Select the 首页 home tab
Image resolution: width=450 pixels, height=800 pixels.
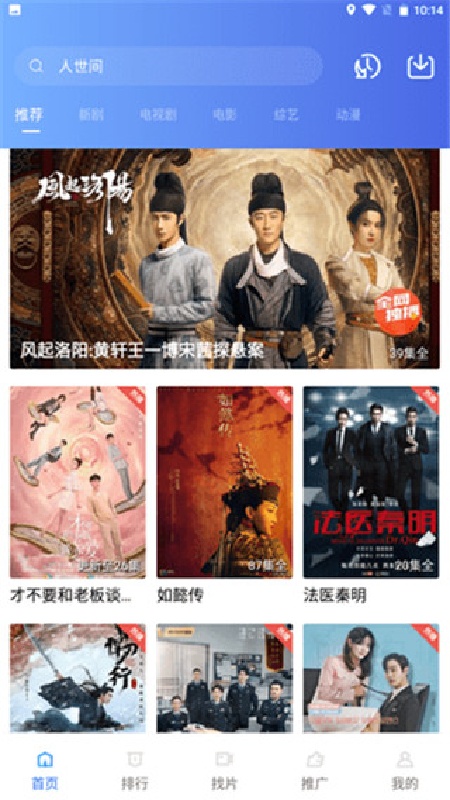[45, 769]
